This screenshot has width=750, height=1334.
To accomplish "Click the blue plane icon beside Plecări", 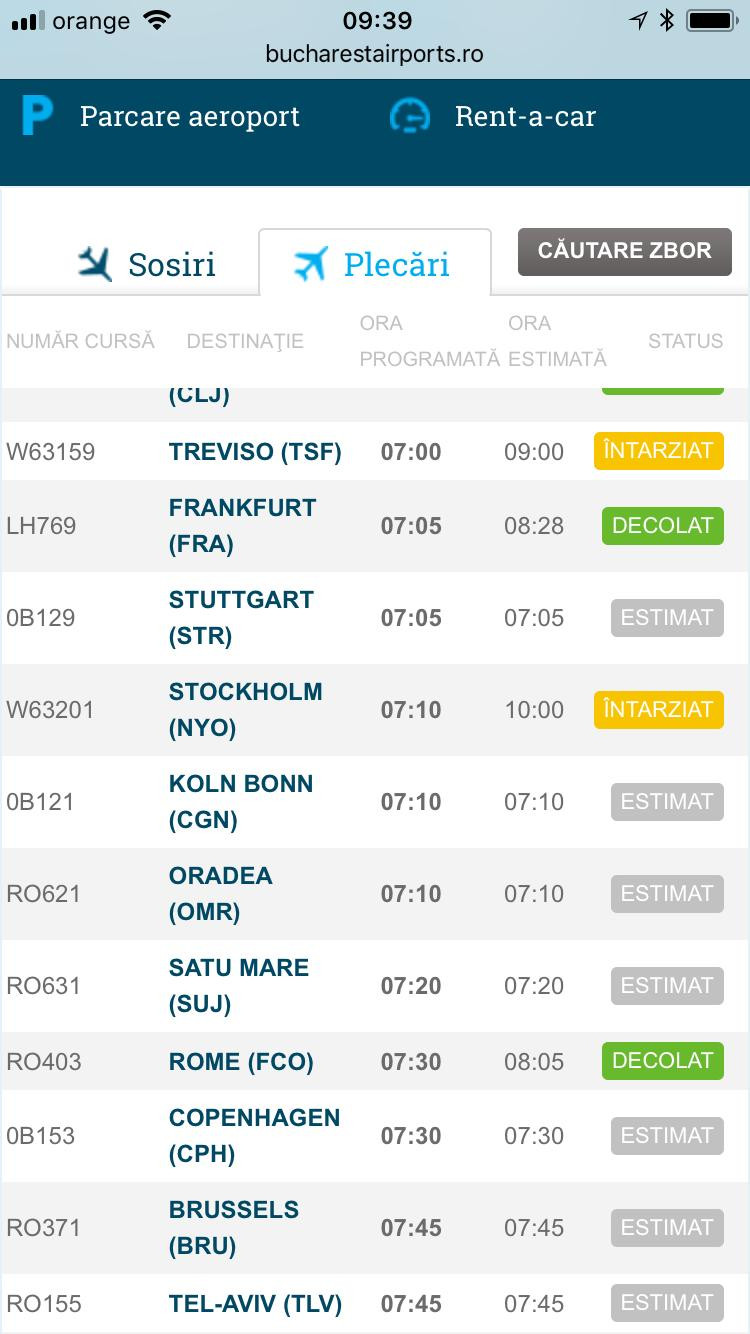I will pos(313,261).
